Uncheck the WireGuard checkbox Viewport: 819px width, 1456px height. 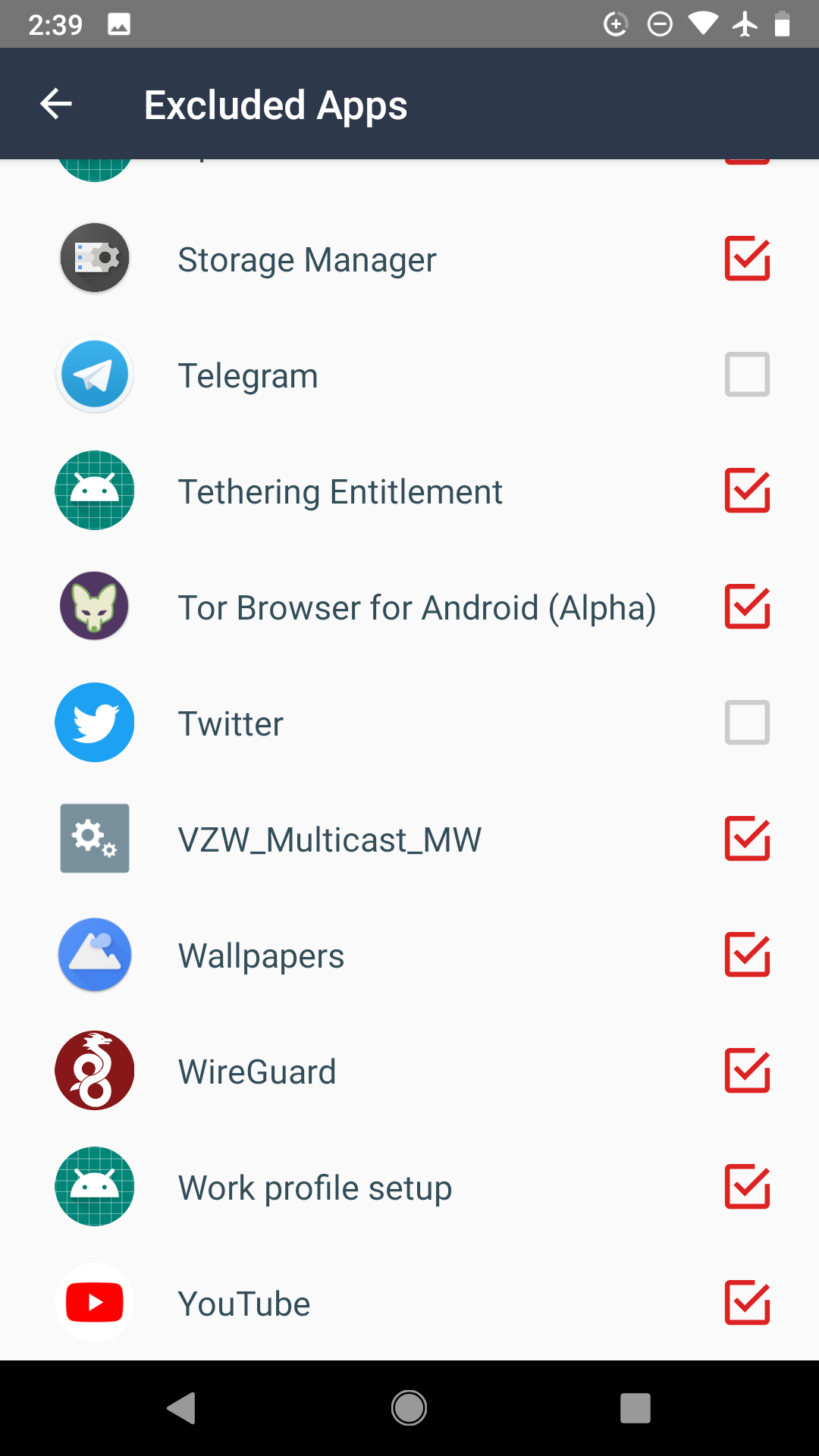coord(747,1071)
